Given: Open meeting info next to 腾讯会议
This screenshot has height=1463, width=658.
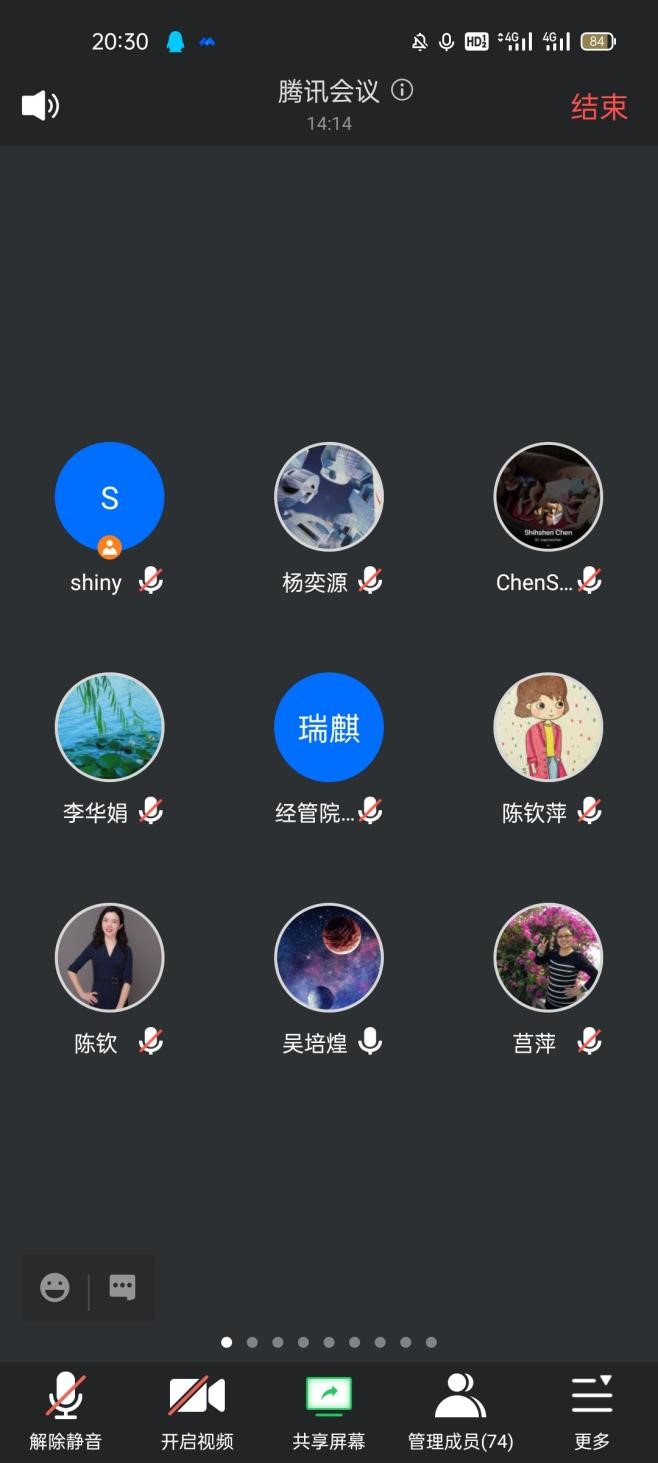Looking at the screenshot, I should click(x=402, y=91).
